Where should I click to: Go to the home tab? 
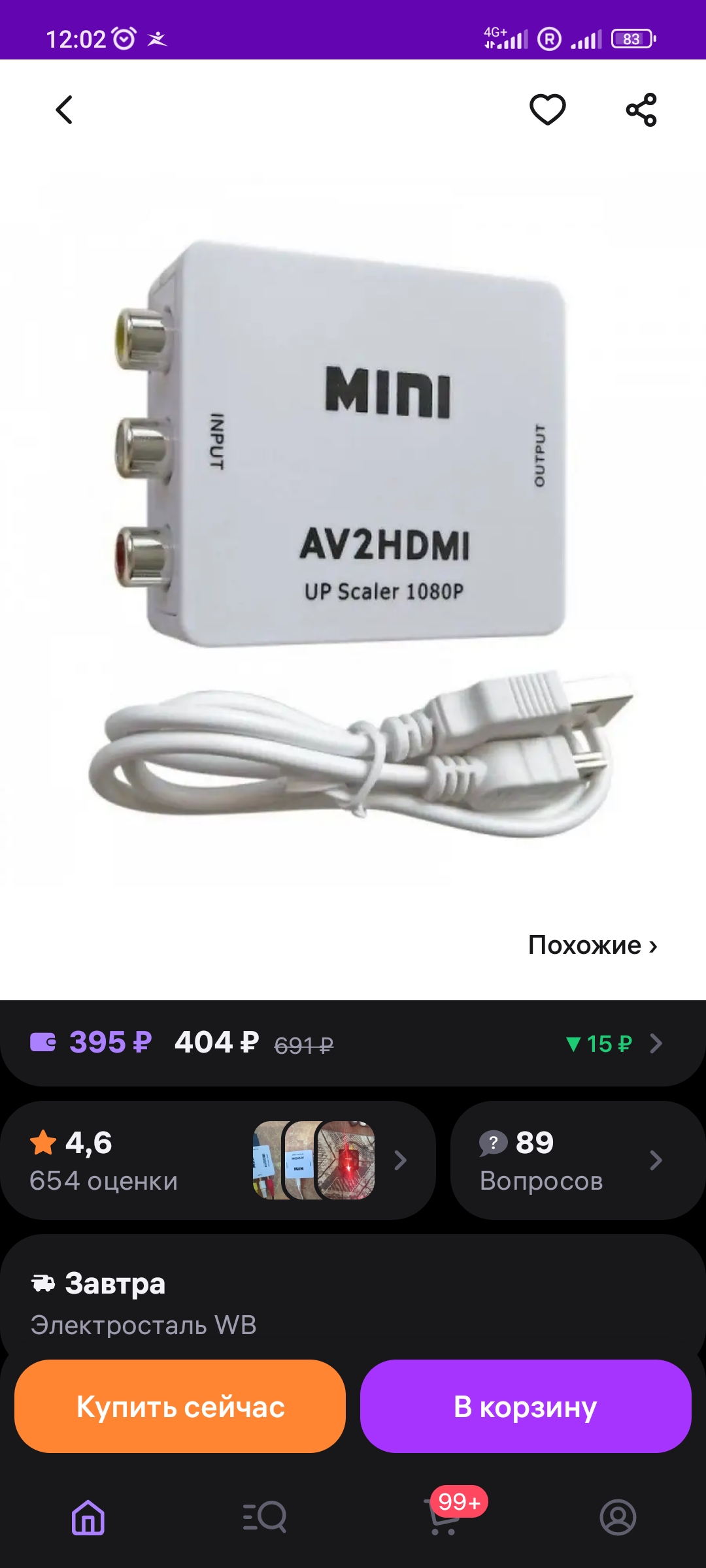tap(88, 1516)
